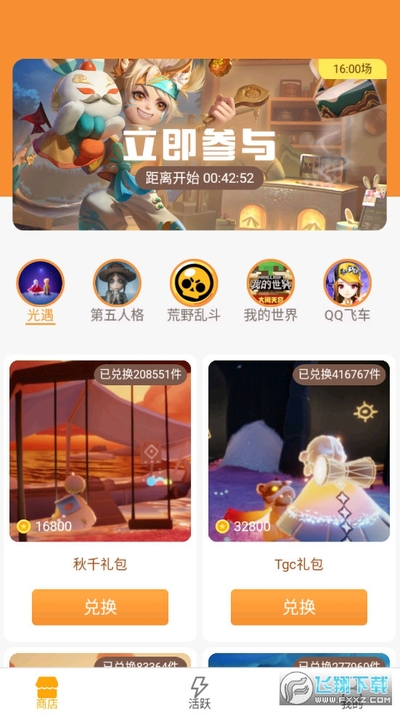
Task: Select the QQ飞车 category
Action: [x=347, y=291]
